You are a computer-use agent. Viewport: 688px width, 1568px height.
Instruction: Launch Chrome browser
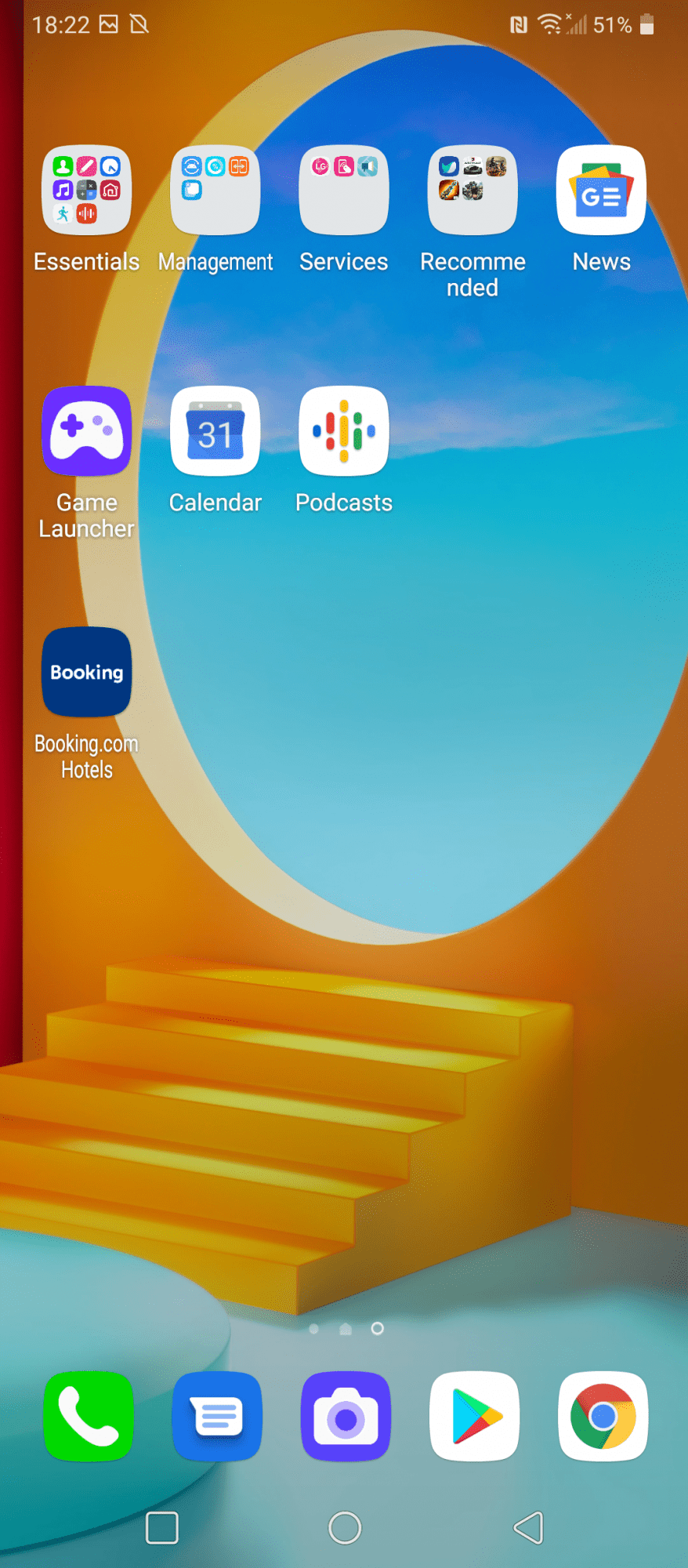click(x=603, y=1416)
